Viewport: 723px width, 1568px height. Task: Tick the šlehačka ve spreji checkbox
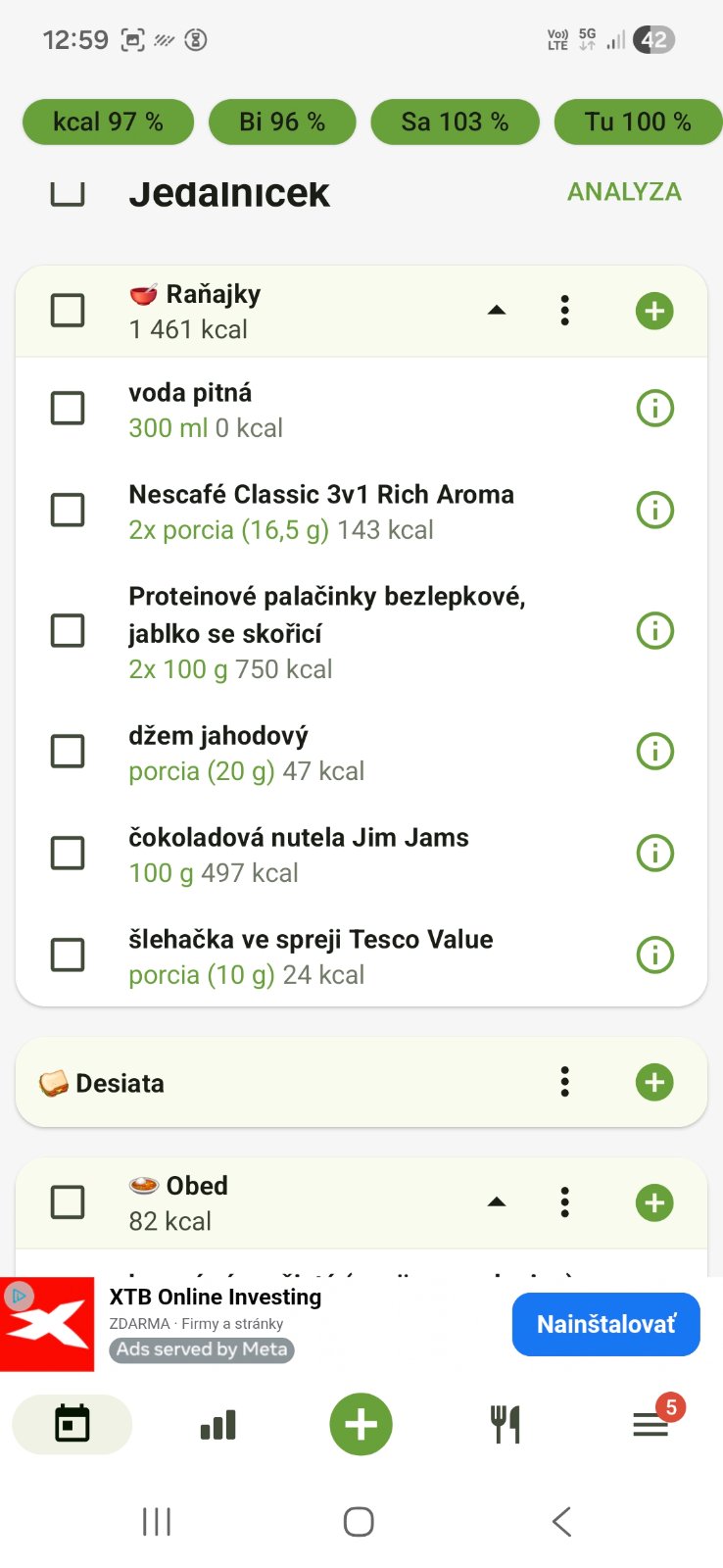(x=68, y=955)
